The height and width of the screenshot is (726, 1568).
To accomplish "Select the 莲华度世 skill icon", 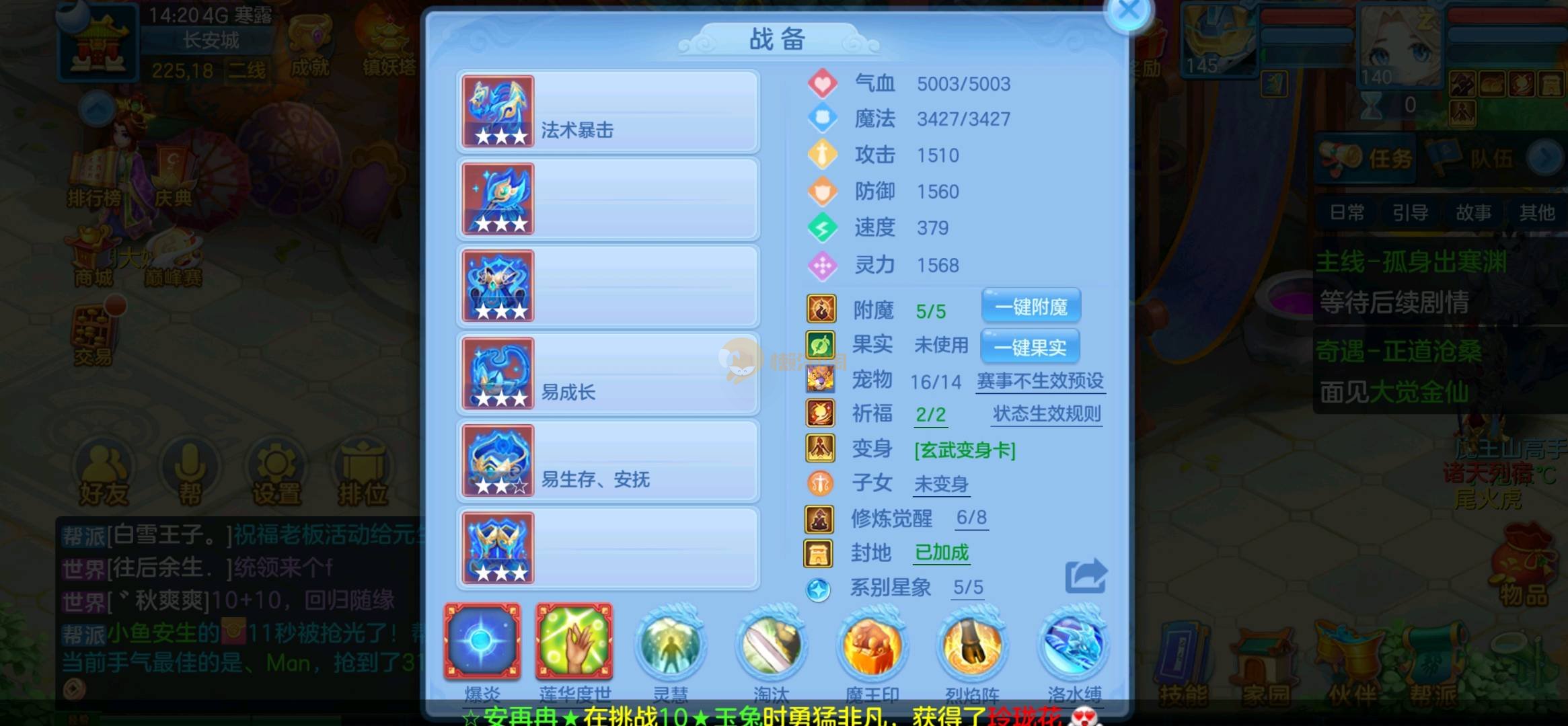I will pyautogui.click(x=574, y=641).
